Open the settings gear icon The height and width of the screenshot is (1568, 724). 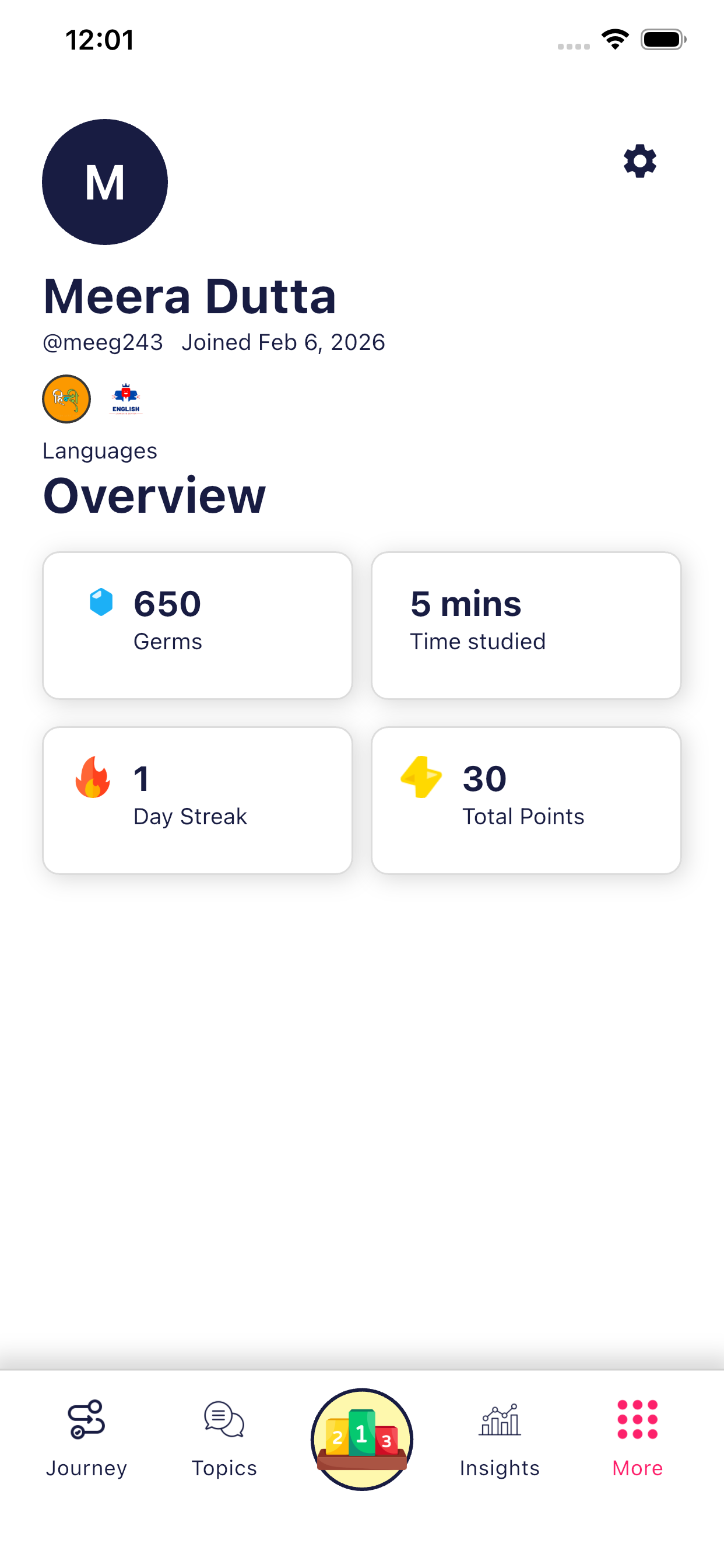point(639,162)
